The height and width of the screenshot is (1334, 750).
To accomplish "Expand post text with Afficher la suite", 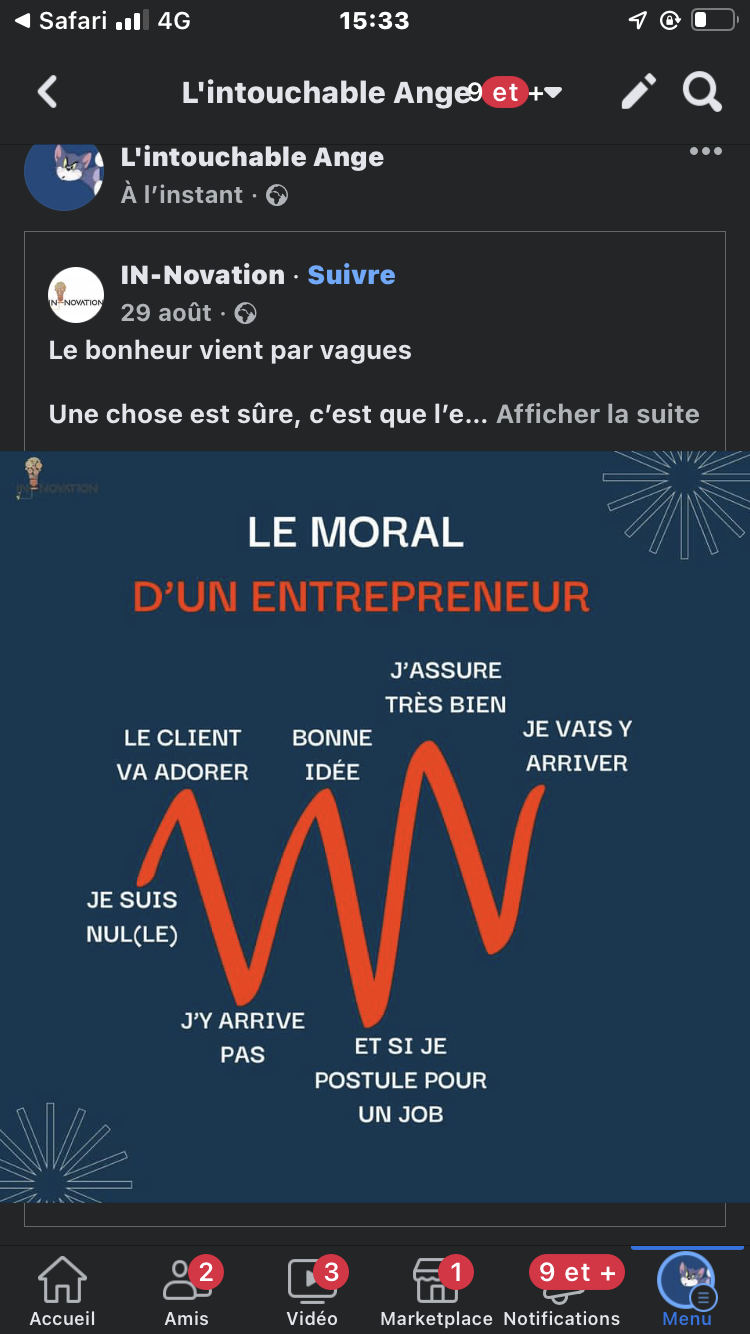I will (598, 414).
